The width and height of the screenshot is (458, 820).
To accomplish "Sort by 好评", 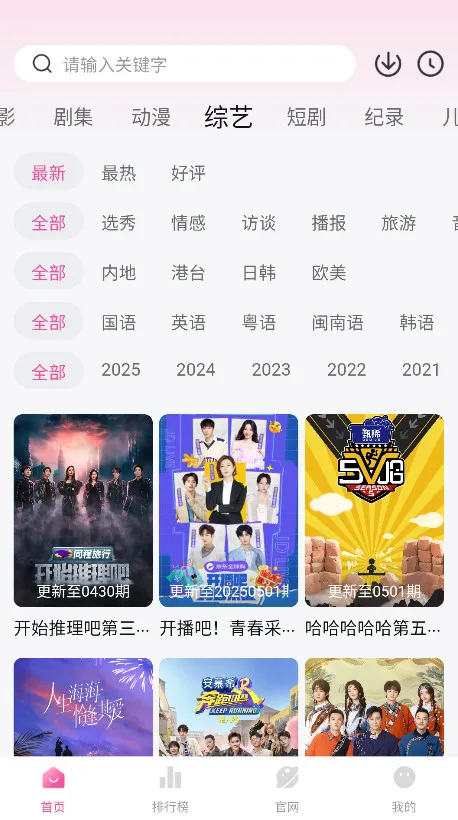I will [x=189, y=173].
